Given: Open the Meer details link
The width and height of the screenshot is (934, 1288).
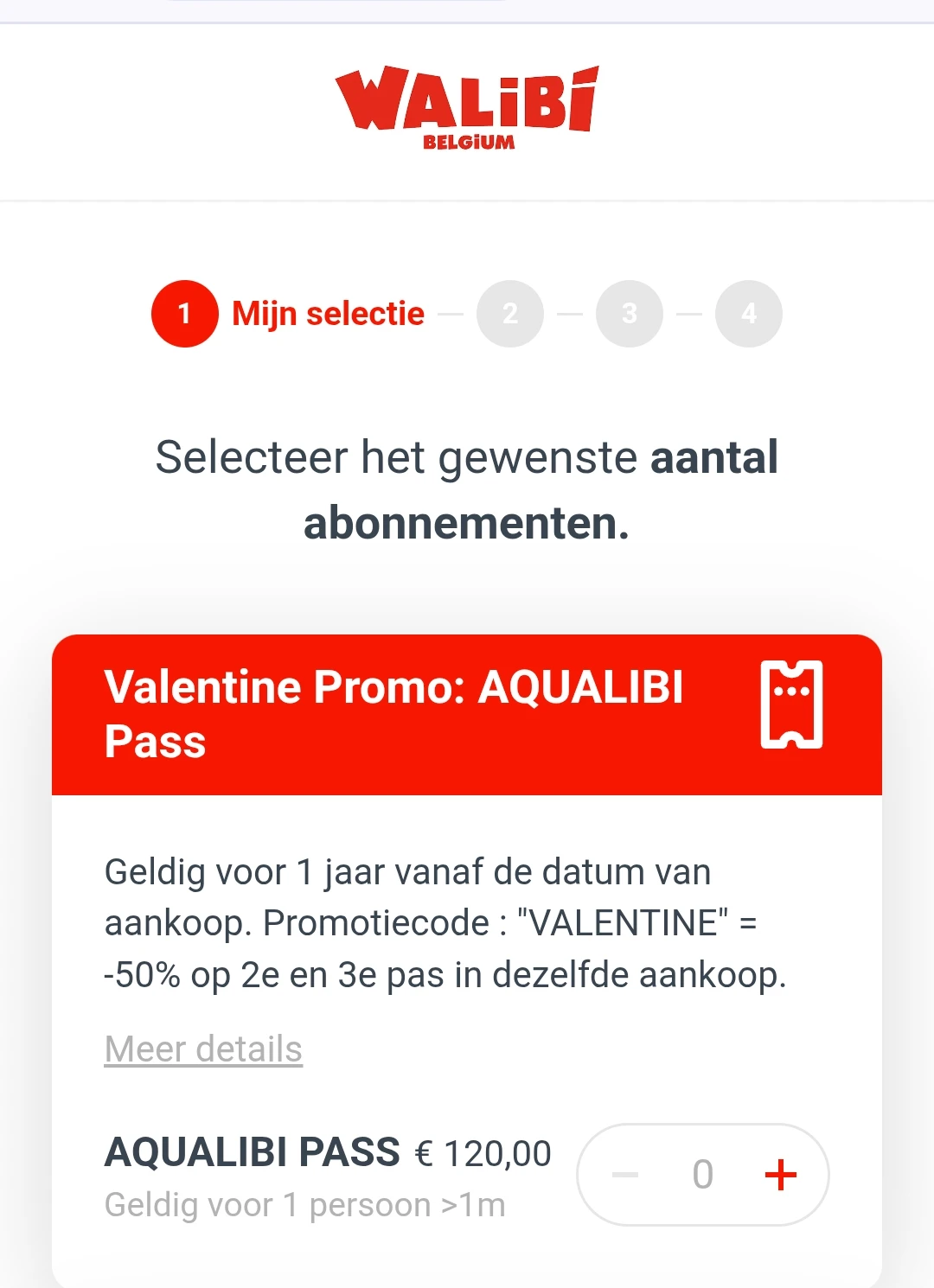Looking at the screenshot, I should 202,1049.
